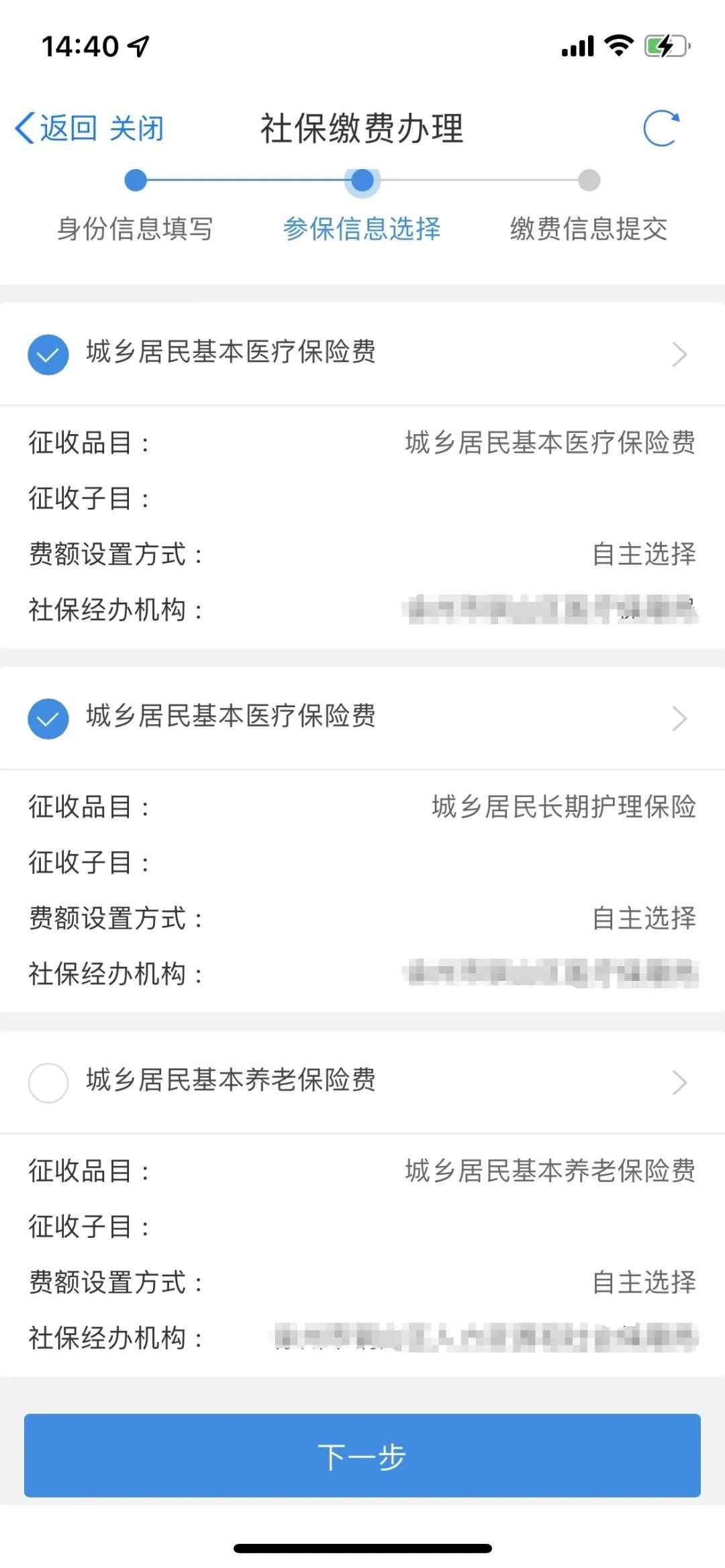Proceed with the 下一步 button

point(362,1456)
